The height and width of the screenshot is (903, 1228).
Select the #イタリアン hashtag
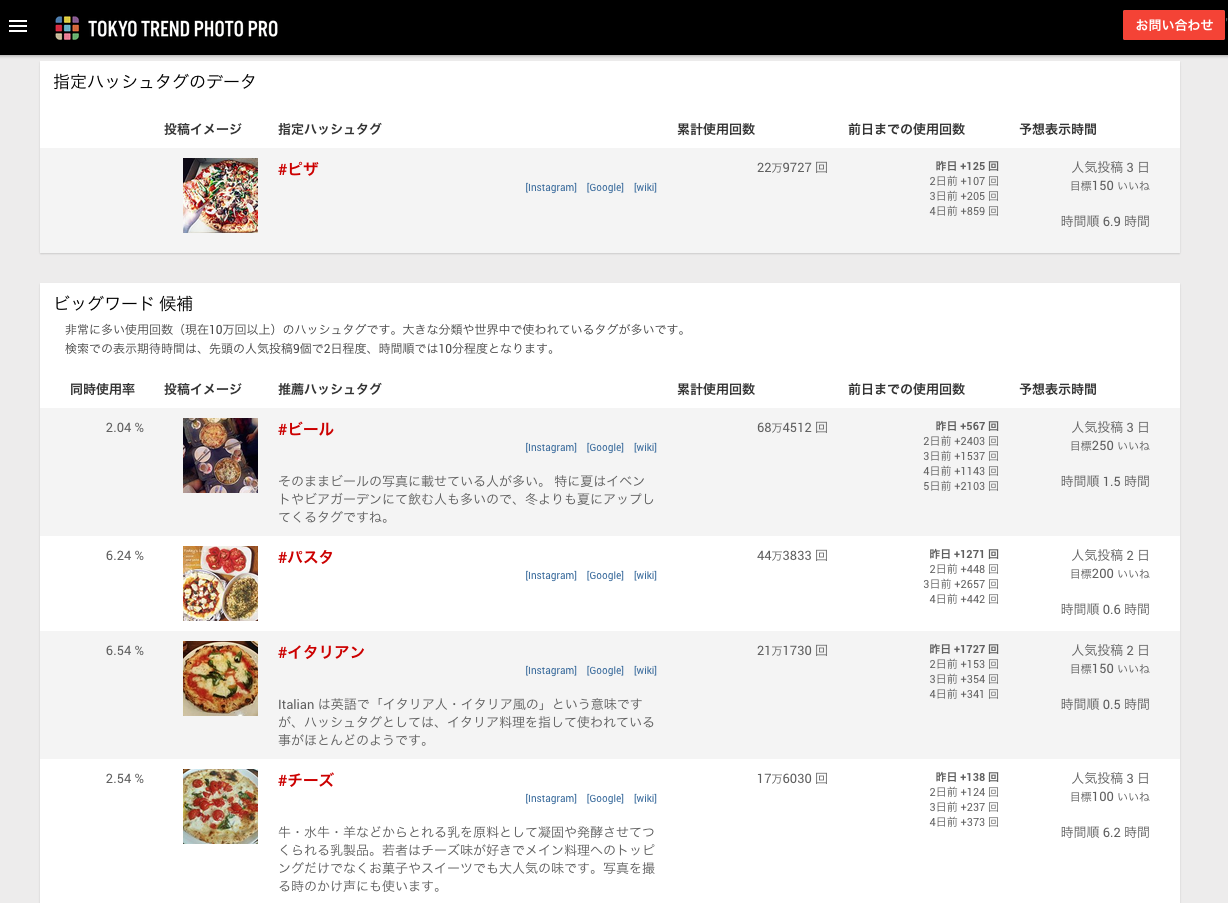[321, 652]
